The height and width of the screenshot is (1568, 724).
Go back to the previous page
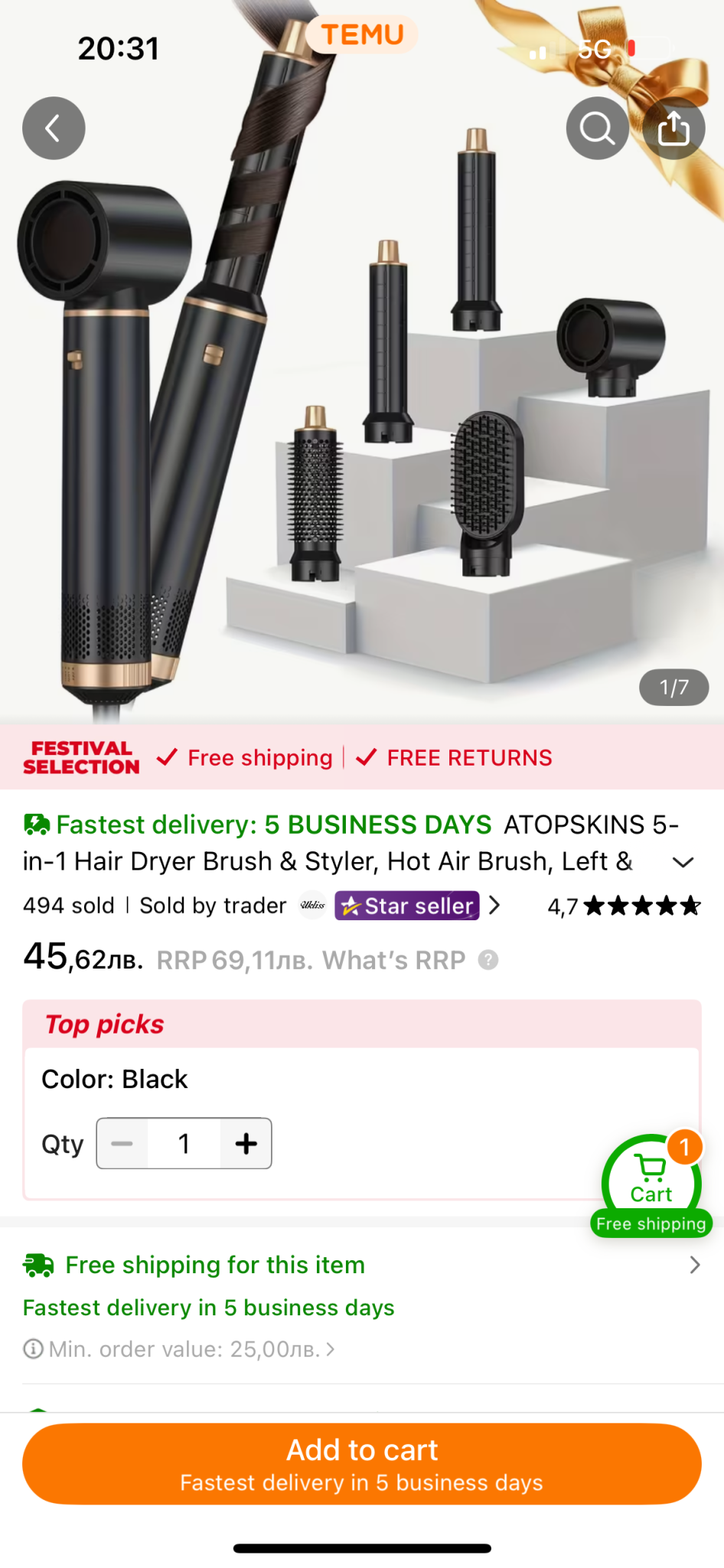[54, 129]
